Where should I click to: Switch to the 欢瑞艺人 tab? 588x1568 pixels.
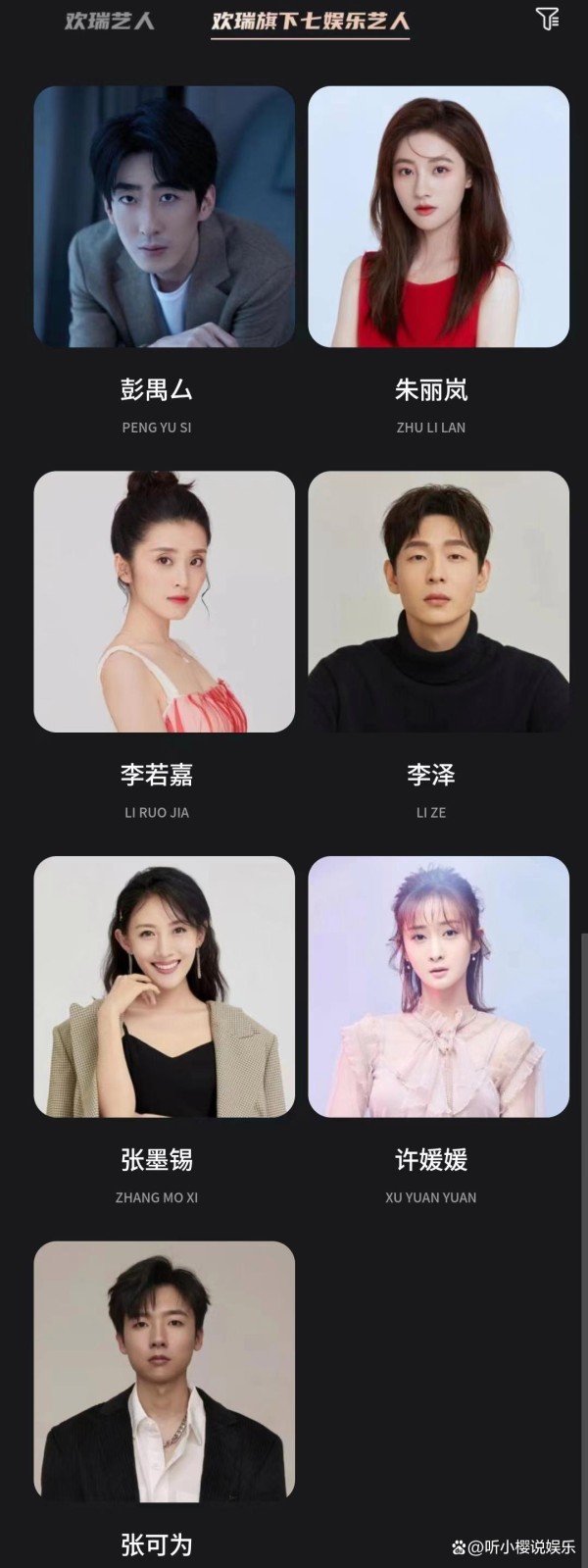click(109, 21)
